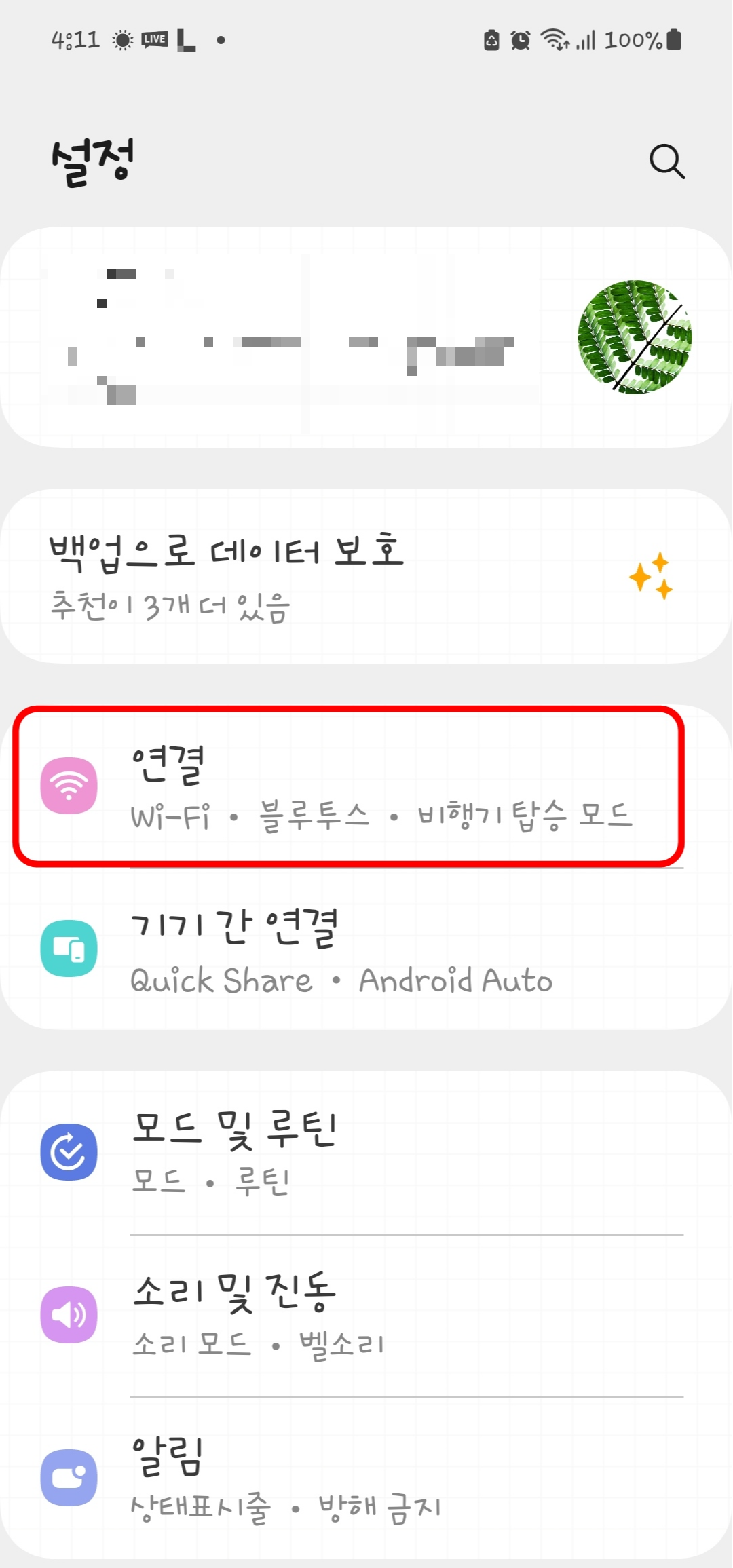Tap the Wi-Fi status bar indicator
The width and height of the screenshot is (733, 1568).
coord(553,39)
